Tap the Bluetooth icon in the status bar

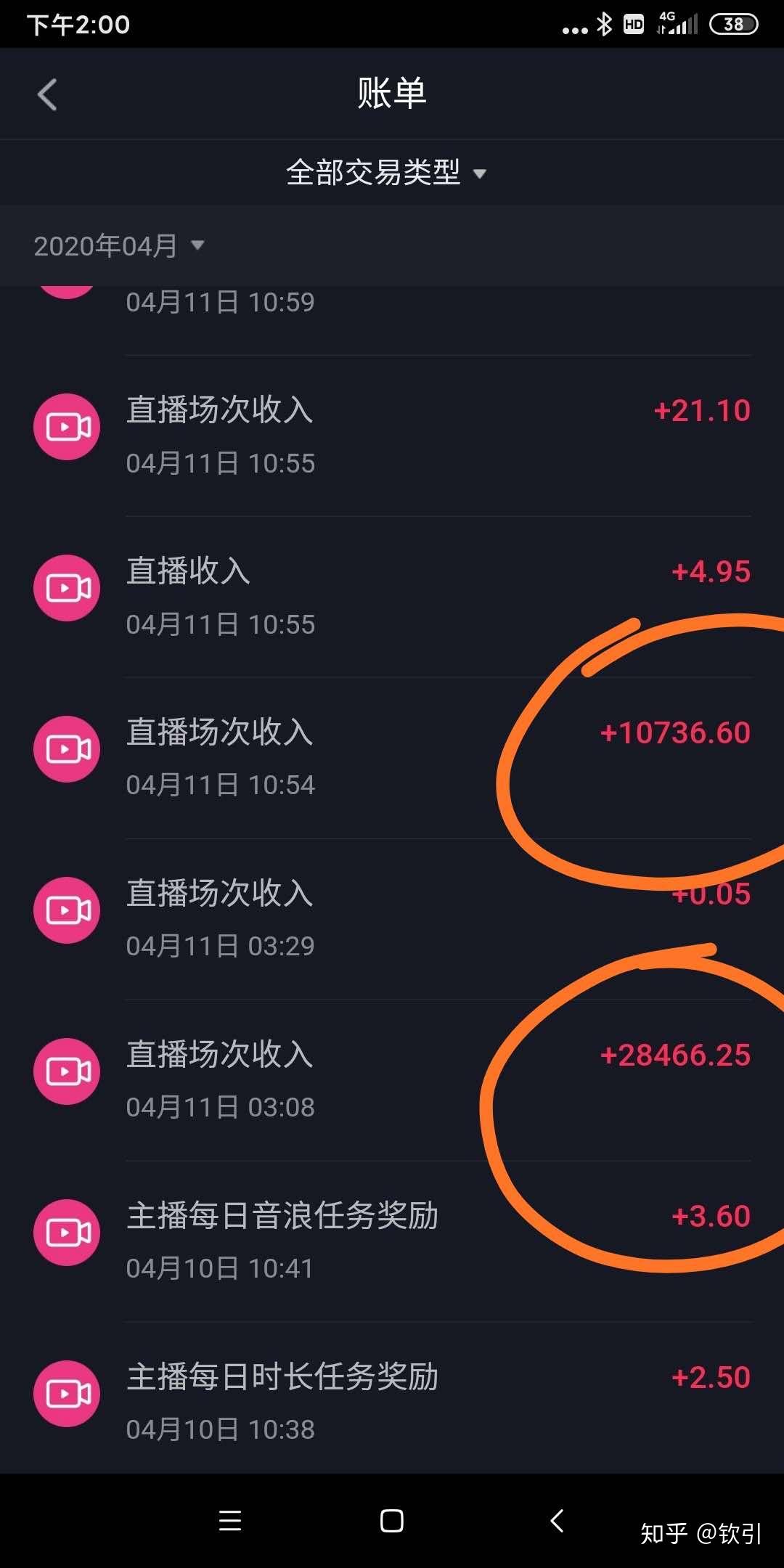[x=604, y=23]
